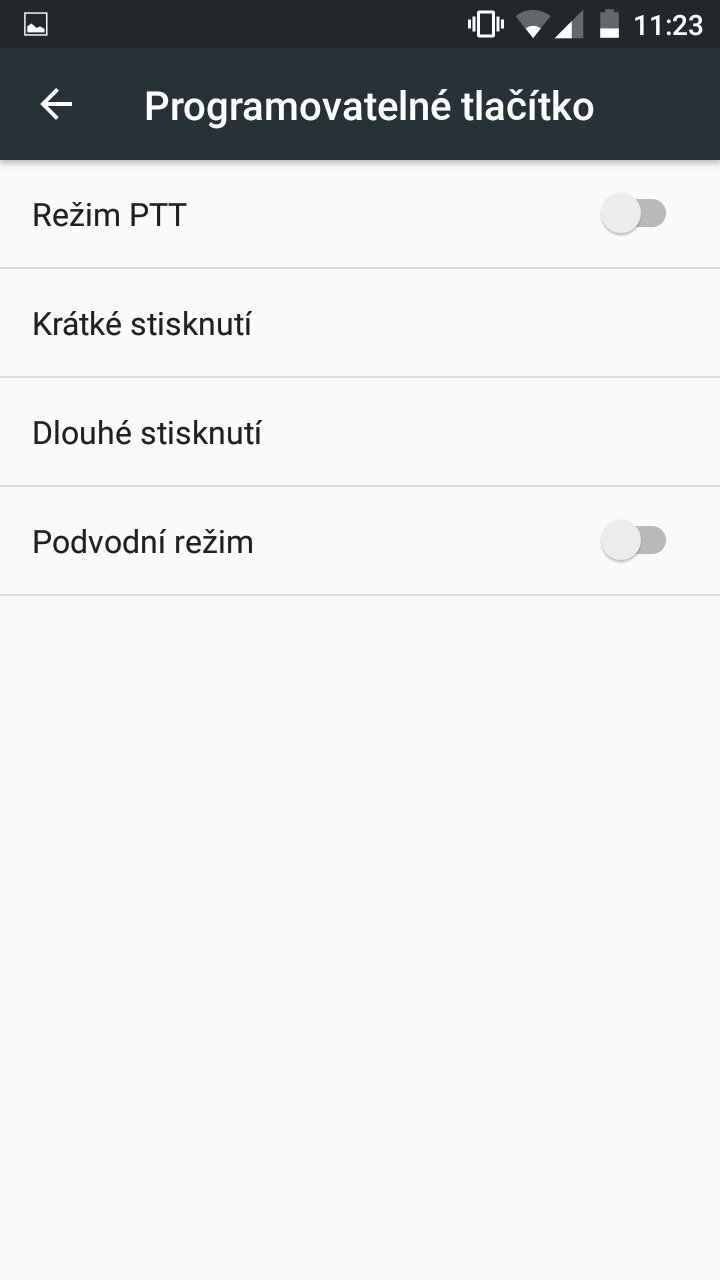Open Dlouhé stisknutí options
The image size is (720, 1280).
point(360,431)
